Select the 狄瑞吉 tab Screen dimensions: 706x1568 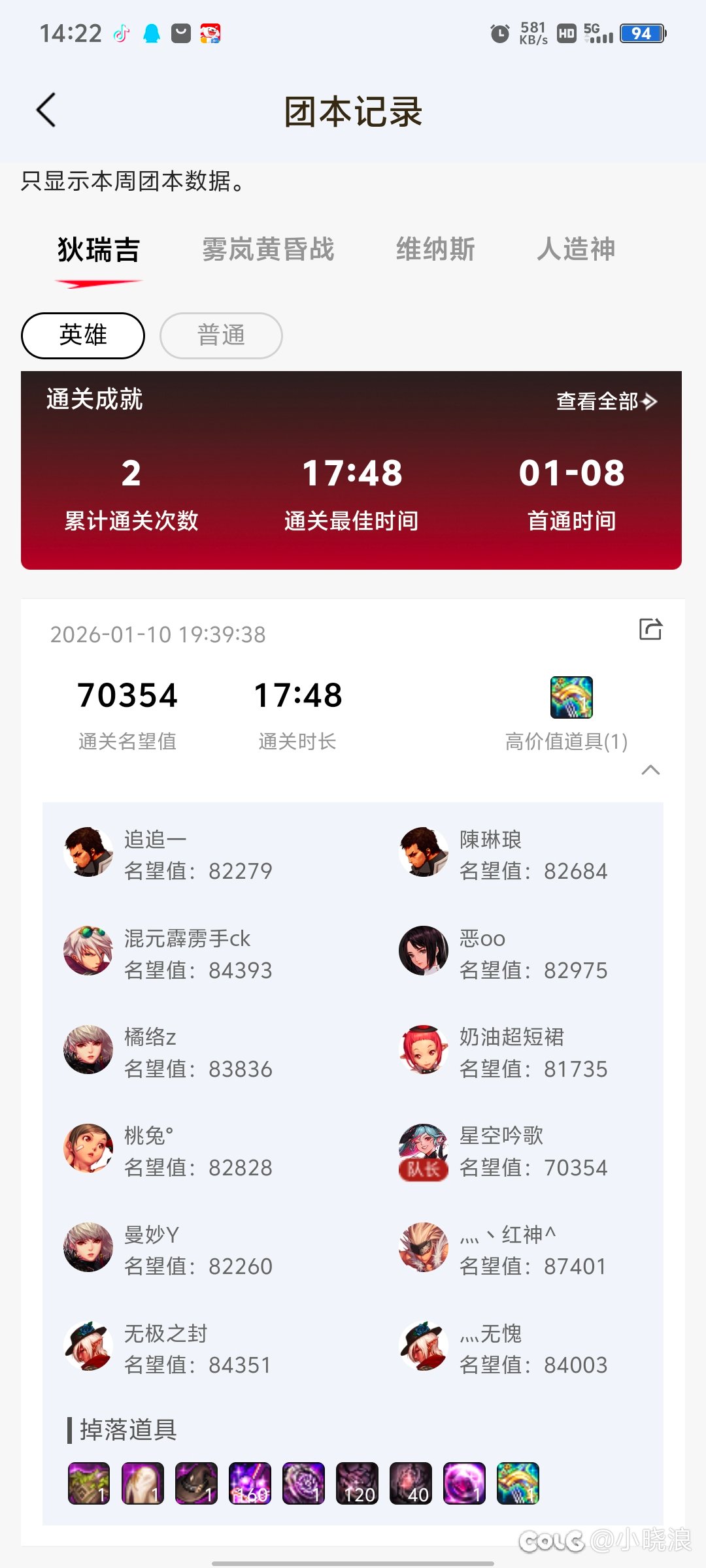pos(99,250)
